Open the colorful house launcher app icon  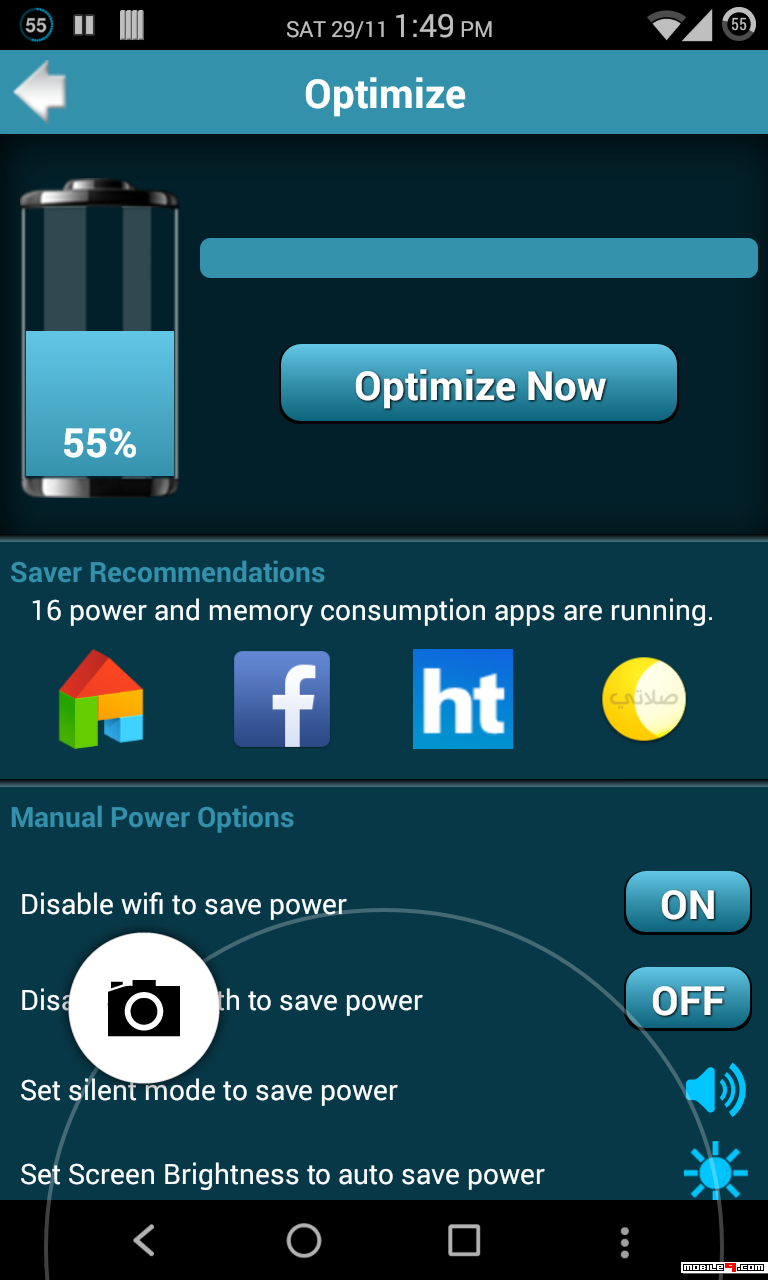[101, 699]
